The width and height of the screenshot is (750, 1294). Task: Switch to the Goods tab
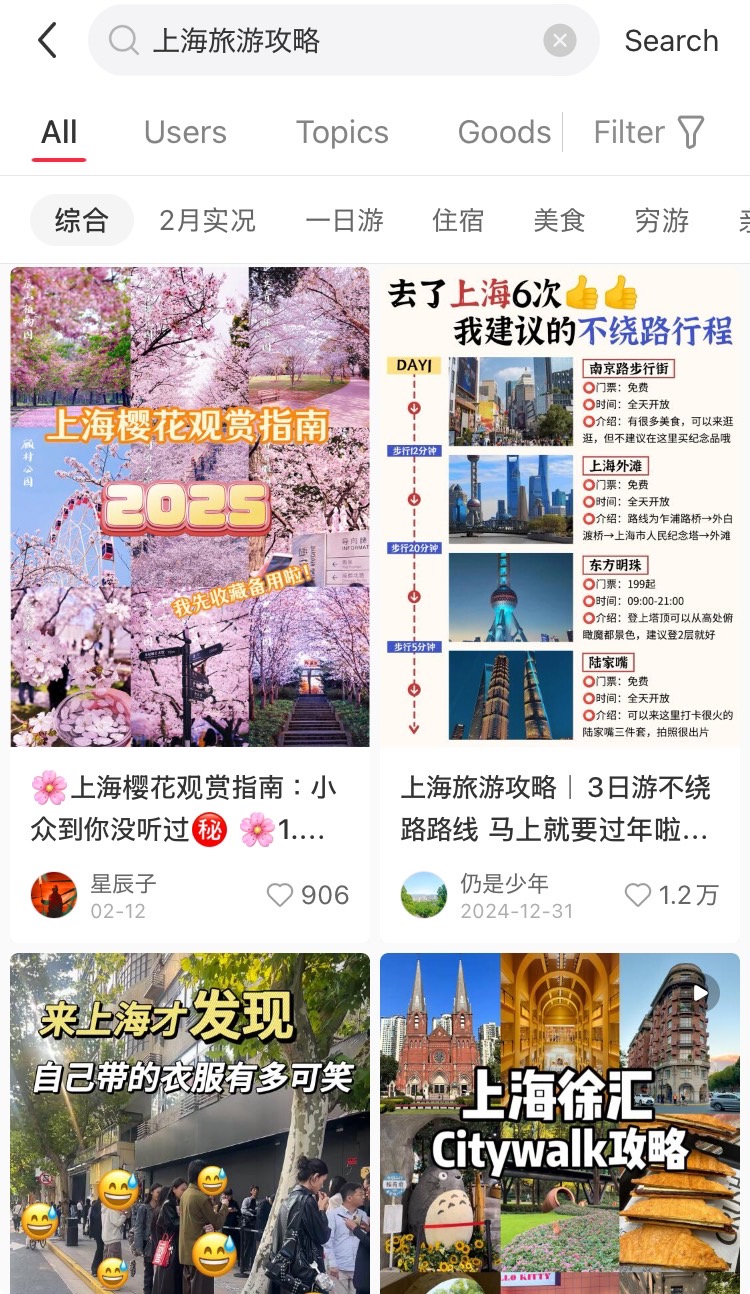coord(504,131)
